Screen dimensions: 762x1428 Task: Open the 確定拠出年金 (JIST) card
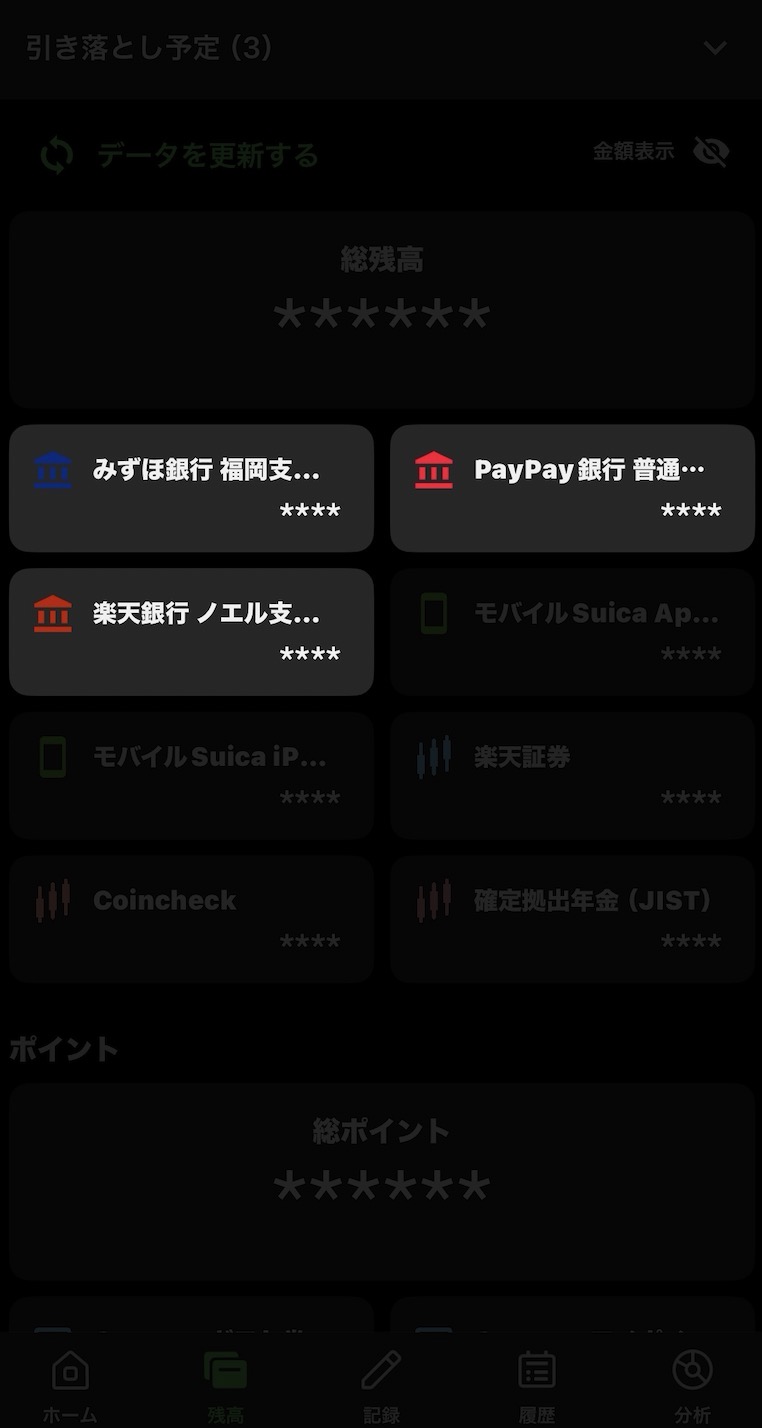tap(572, 919)
